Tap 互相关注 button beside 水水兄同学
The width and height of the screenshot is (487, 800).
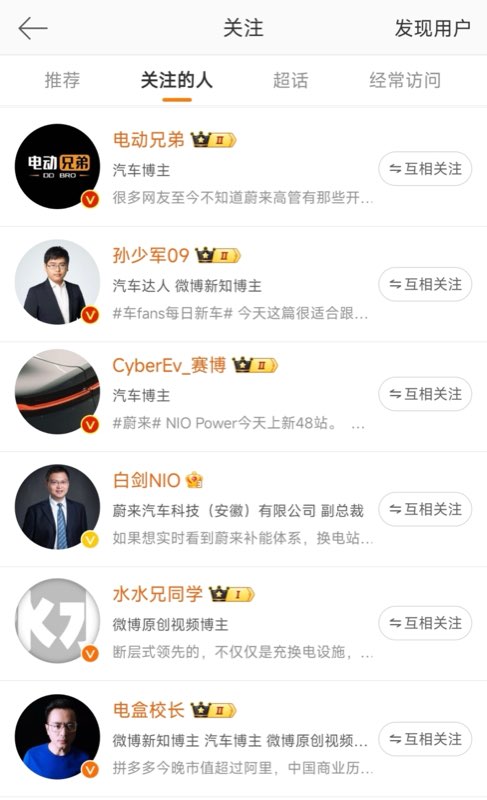425,623
